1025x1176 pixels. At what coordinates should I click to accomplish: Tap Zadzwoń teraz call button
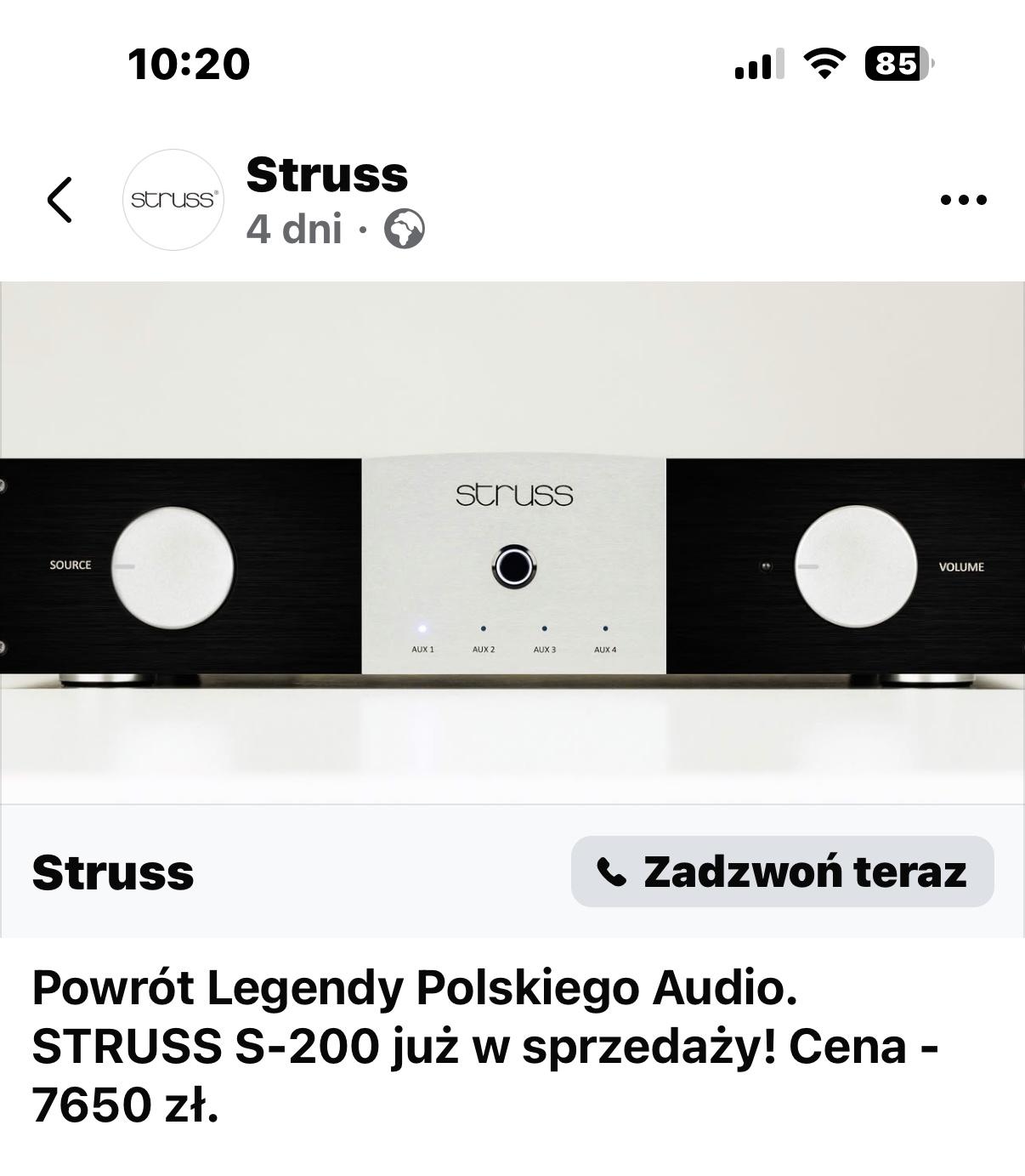pos(782,872)
